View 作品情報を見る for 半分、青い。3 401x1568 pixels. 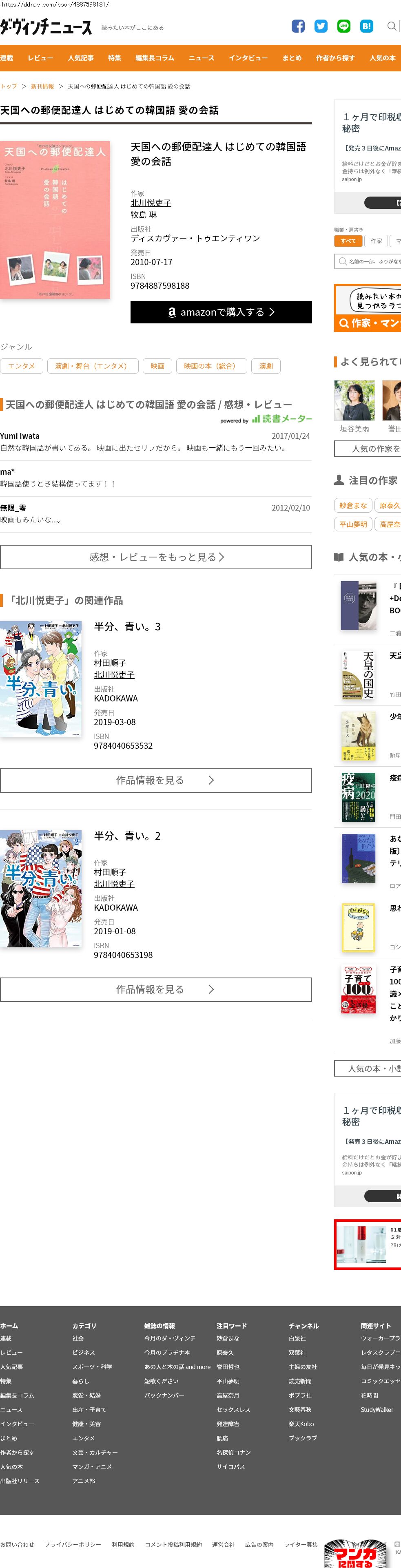(x=156, y=781)
